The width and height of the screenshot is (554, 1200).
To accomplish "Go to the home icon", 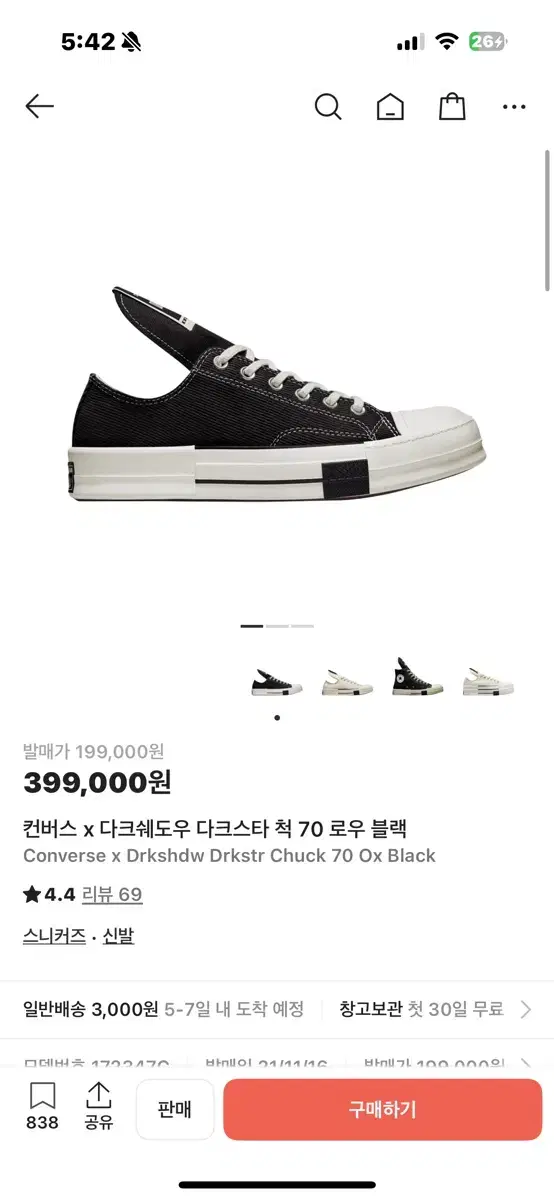I will (390, 107).
